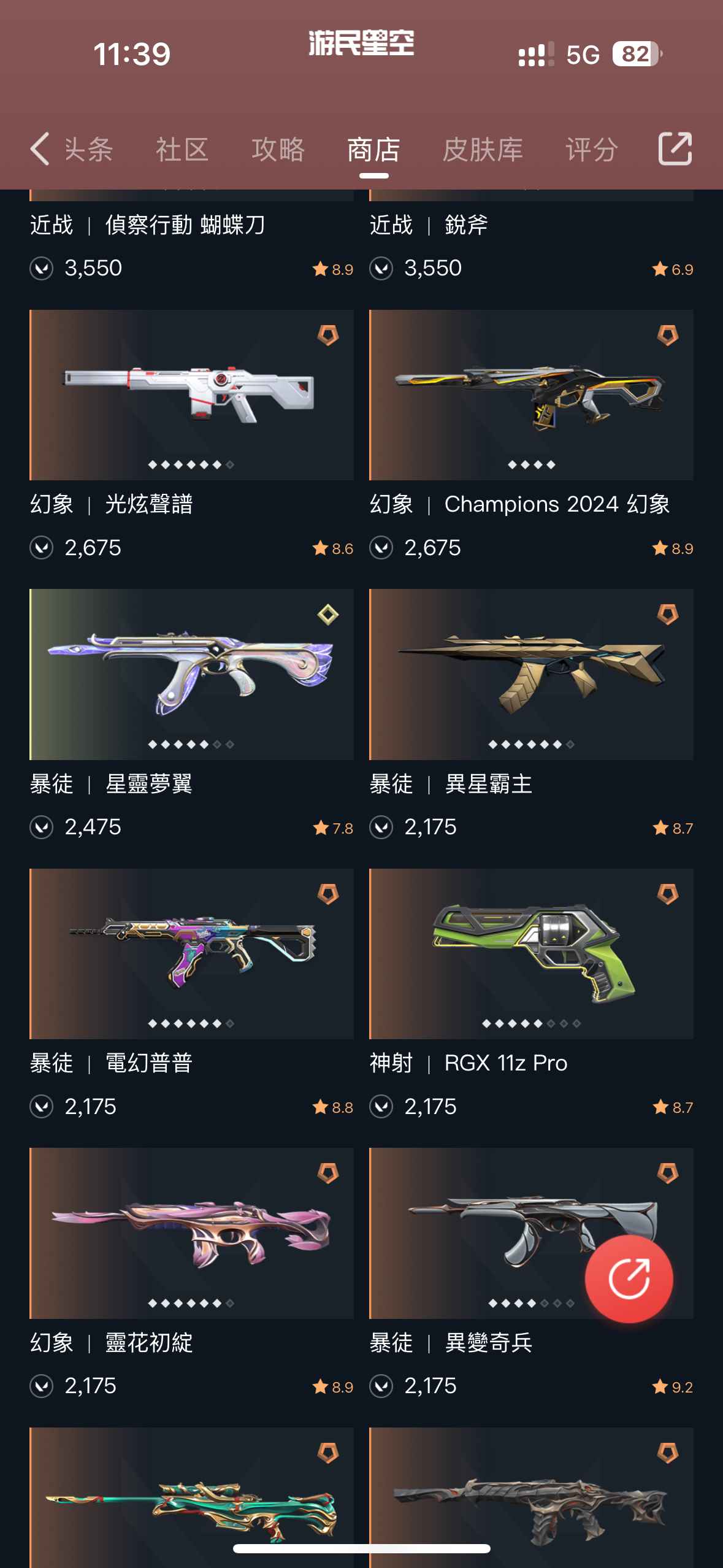Switch to the 社区 tab
The image size is (723, 1568).
(182, 150)
